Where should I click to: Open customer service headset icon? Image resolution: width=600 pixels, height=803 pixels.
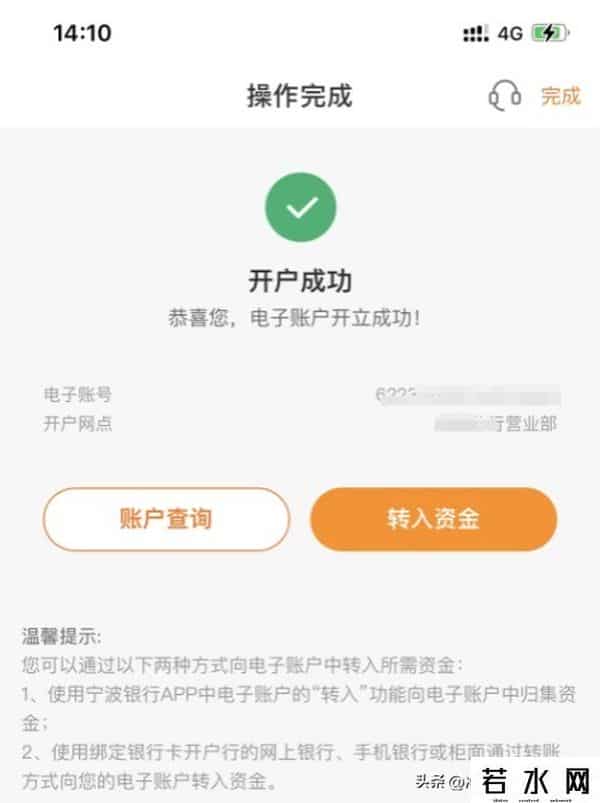tap(504, 96)
